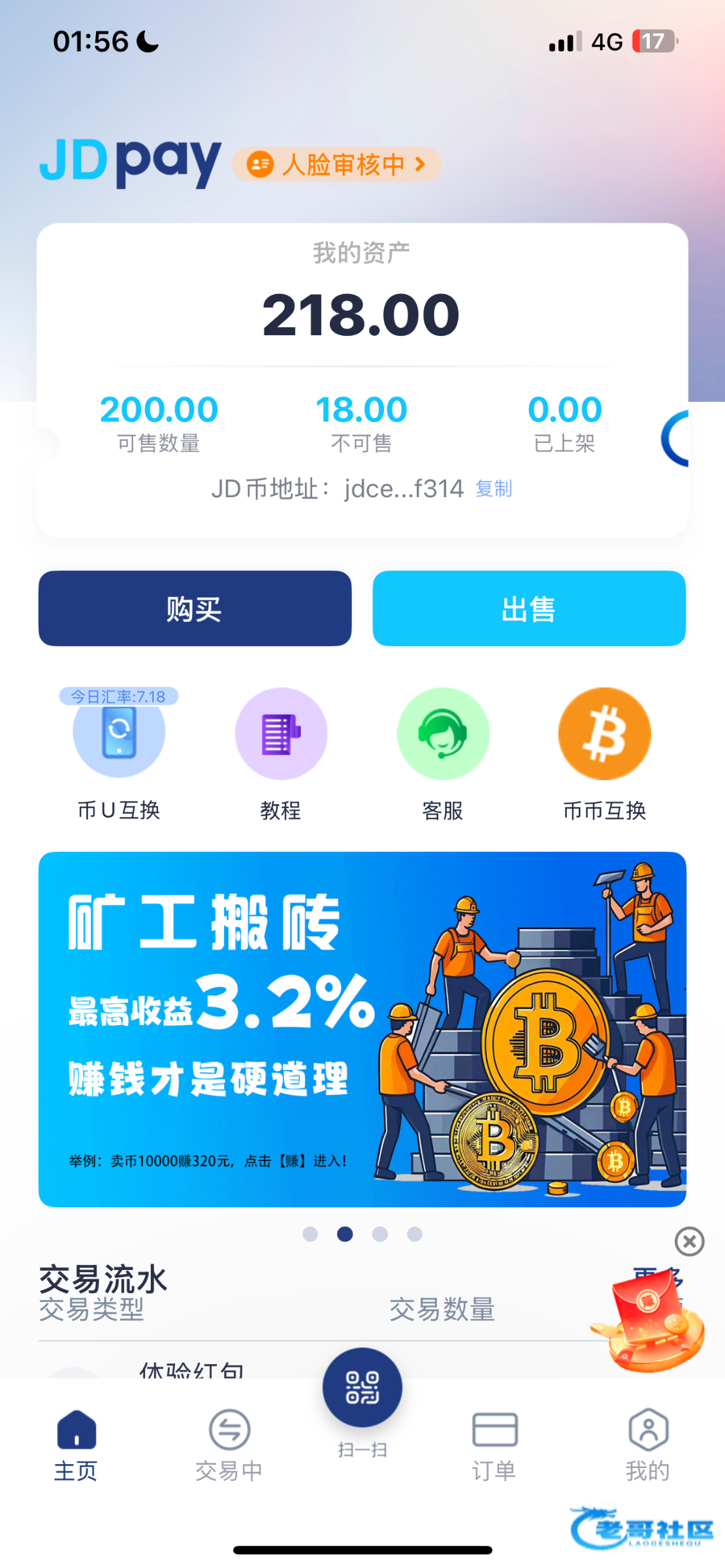This screenshot has width=725, height=1568.
Task: Copy the JD币 address with 复制
Action: click(494, 489)
